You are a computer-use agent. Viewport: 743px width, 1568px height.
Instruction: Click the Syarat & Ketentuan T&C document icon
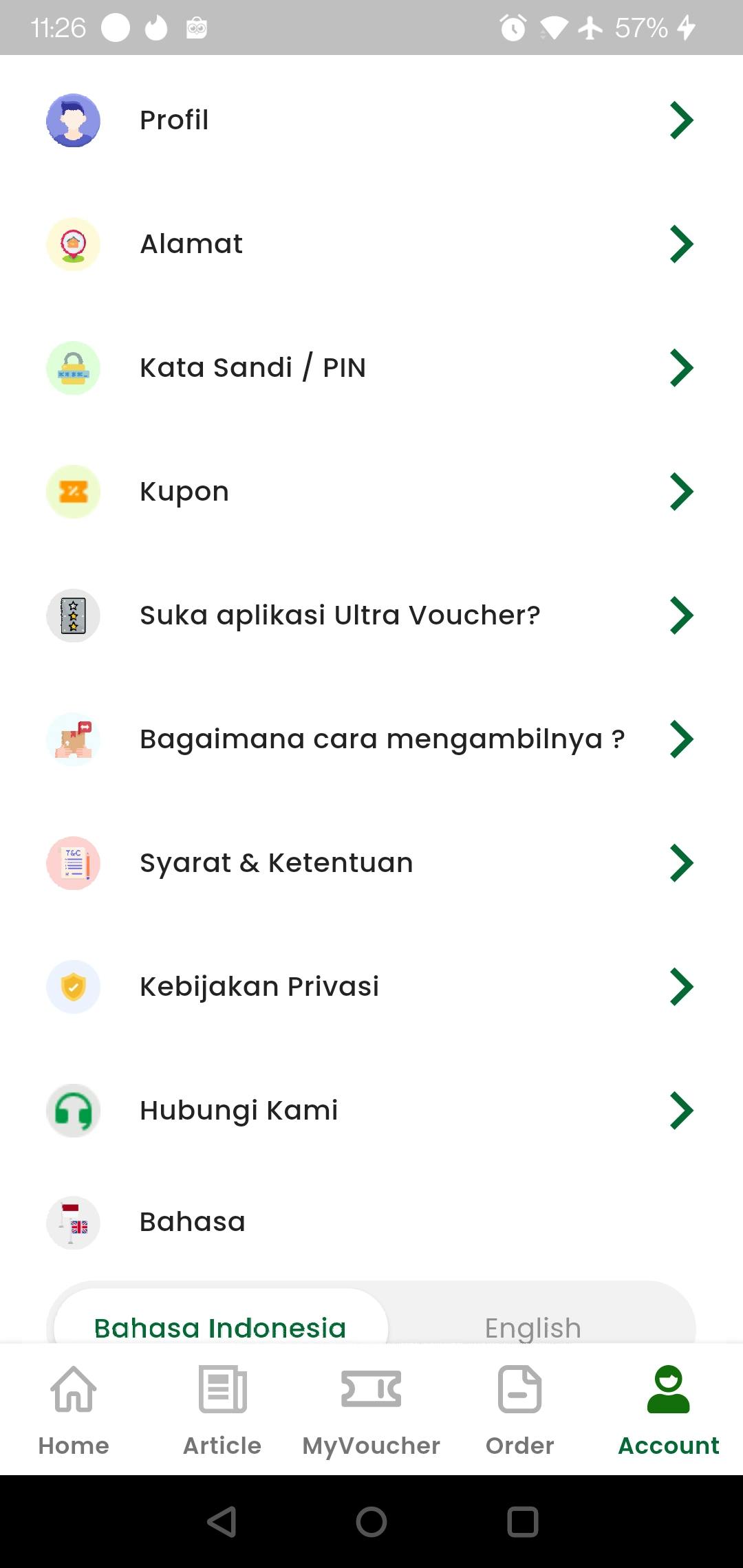[73, 863]
